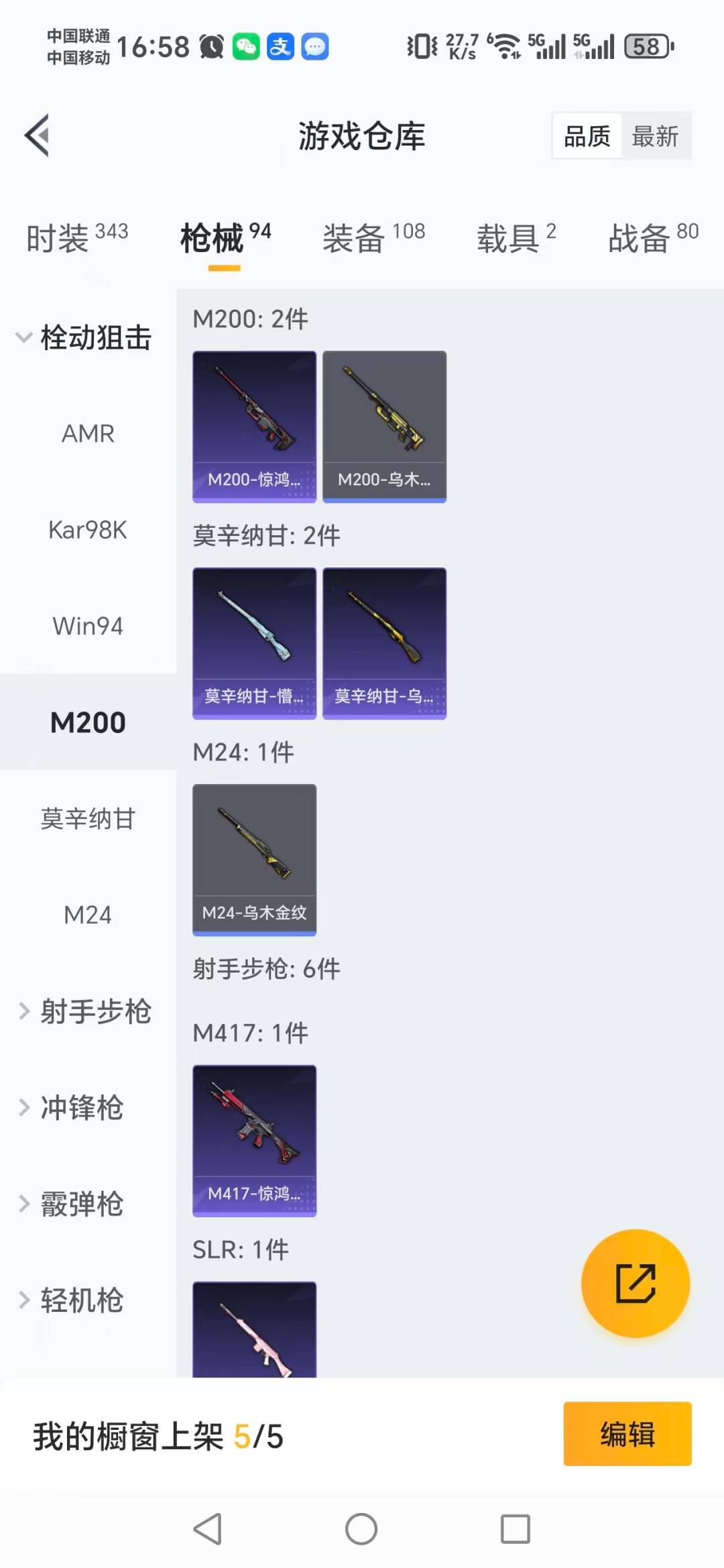Open Alipay icon in status bar
Screen dimensions: 724x1568
pos(280,46)
